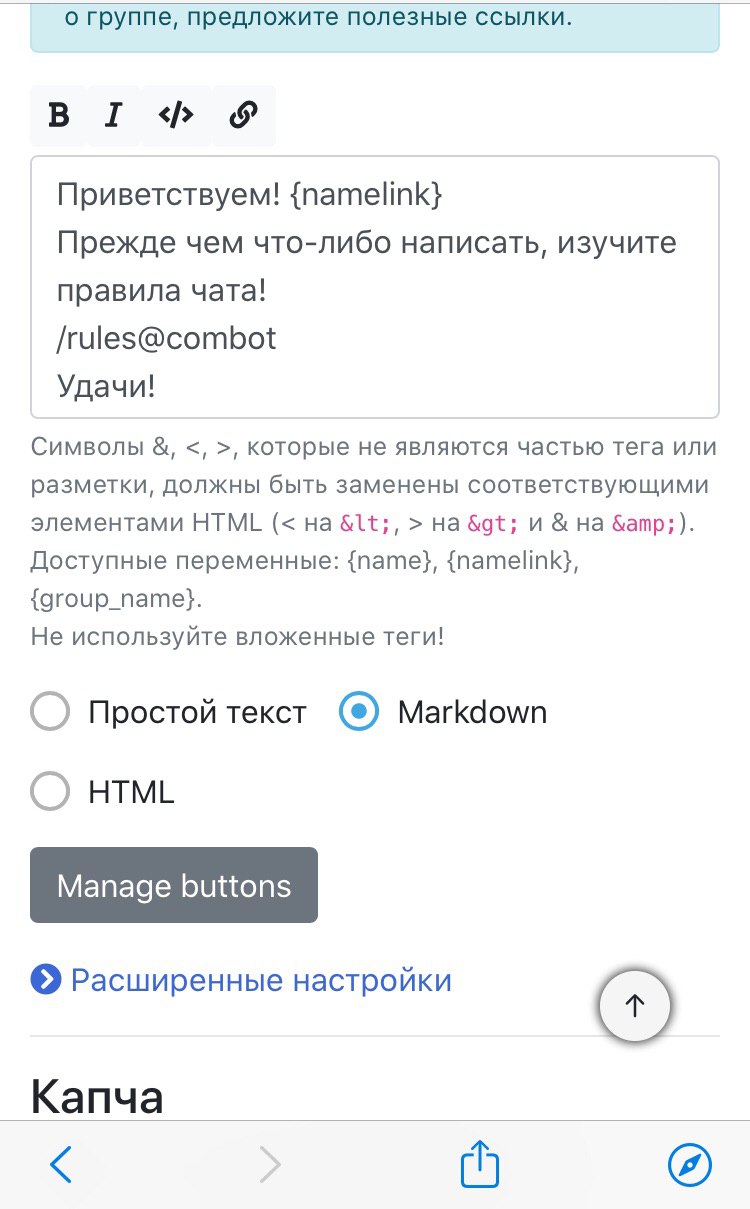Viewport: 750px width, 1209px height.
Task: Select the Markdown format option
Action: click(x=359, y=712)
